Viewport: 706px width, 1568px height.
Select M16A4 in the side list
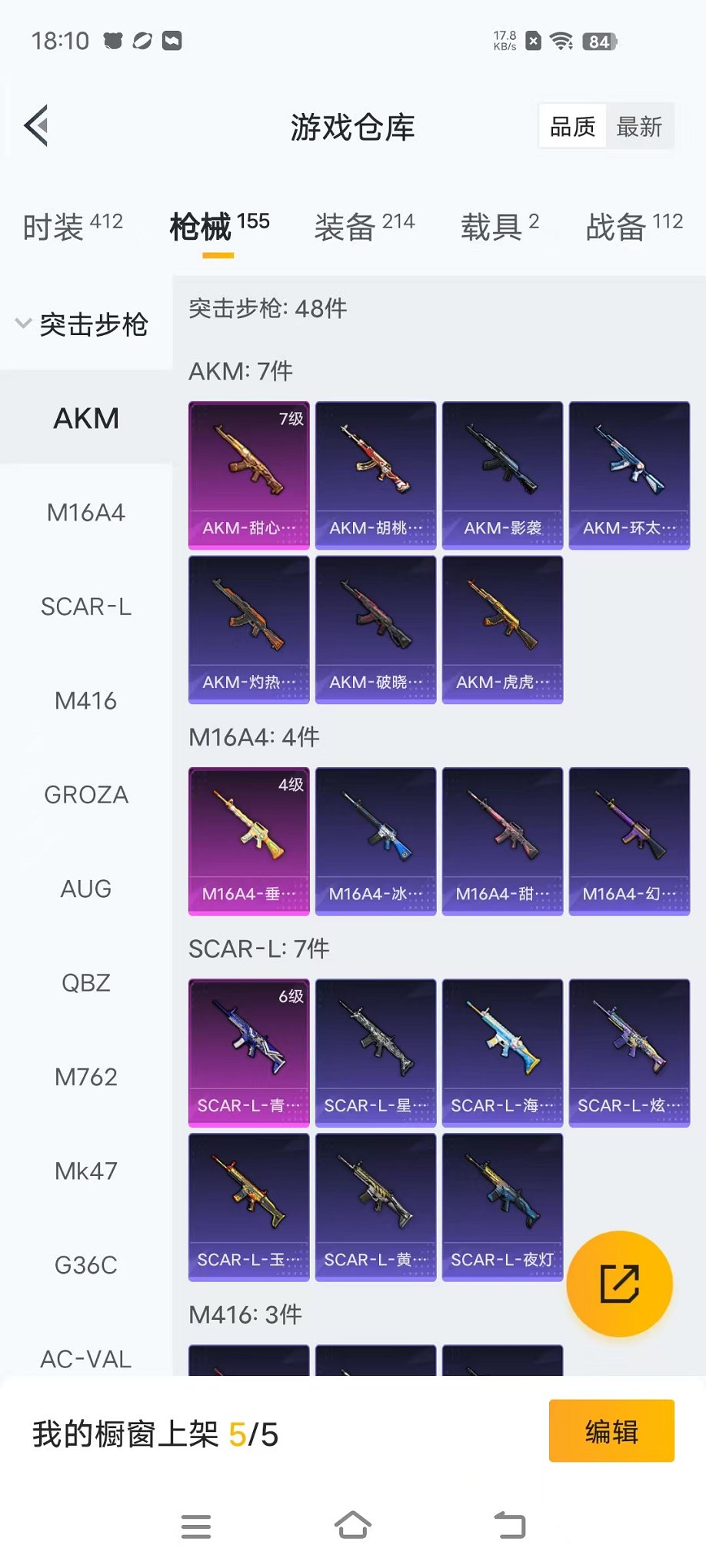point(86,513)
